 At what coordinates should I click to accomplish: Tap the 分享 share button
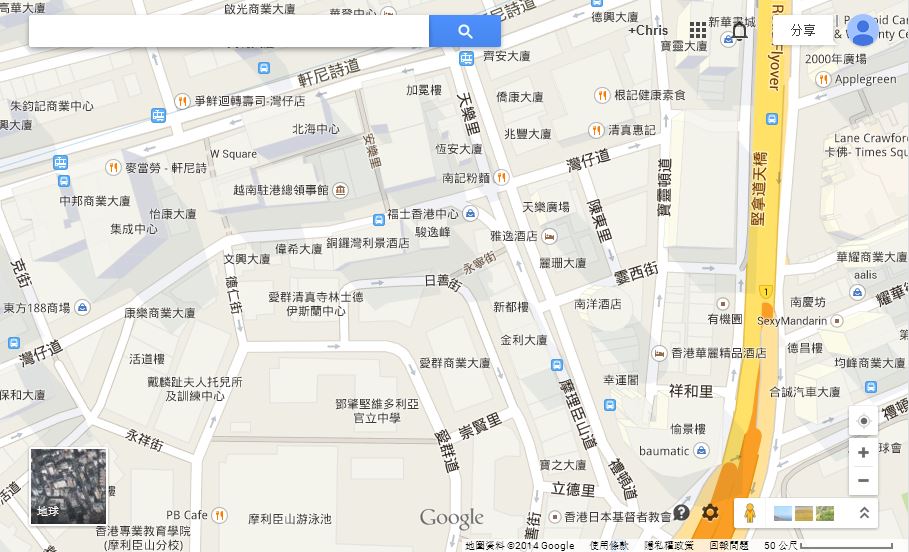pyautogui.click(x=803, y=31)
